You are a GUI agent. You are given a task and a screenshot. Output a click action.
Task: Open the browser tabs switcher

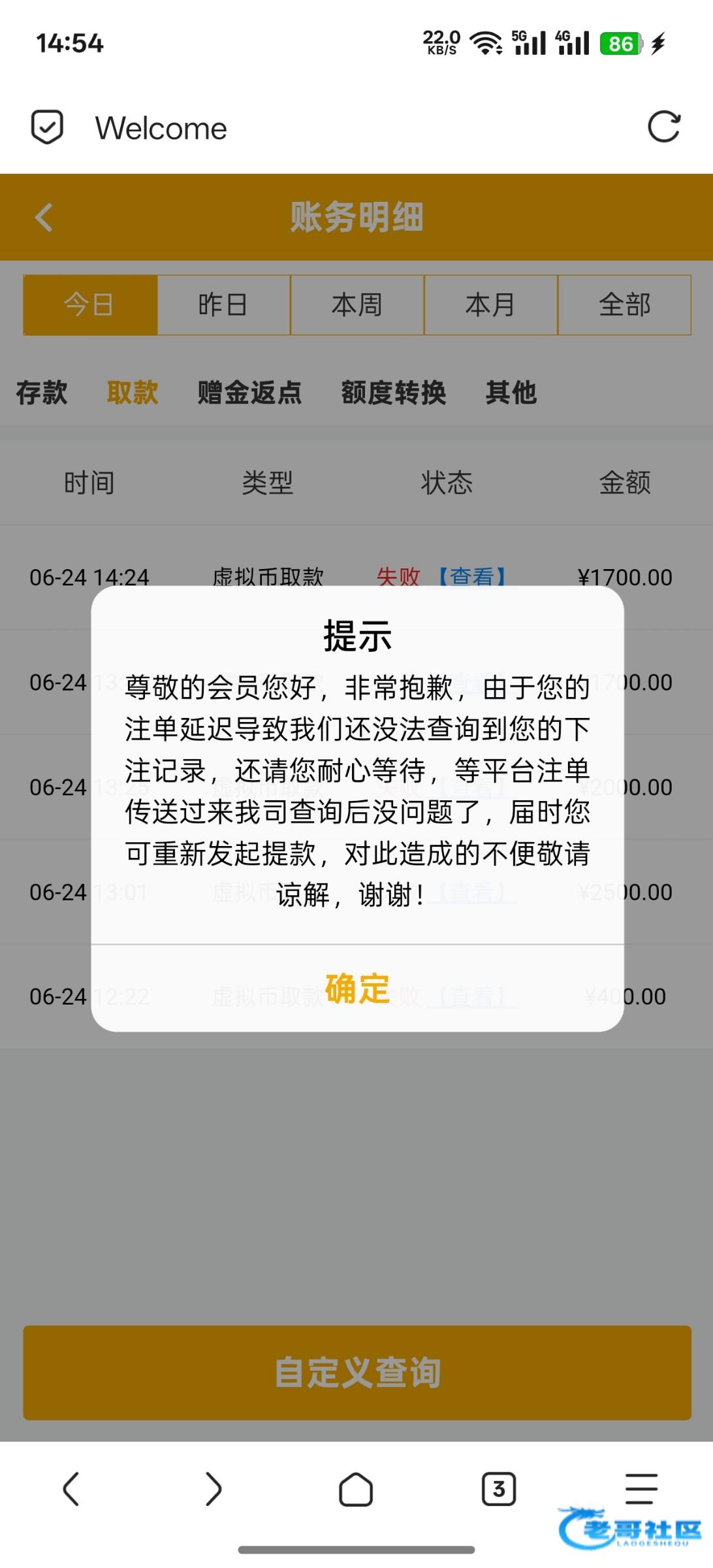pyautogui.click(x=499, y=1489)
